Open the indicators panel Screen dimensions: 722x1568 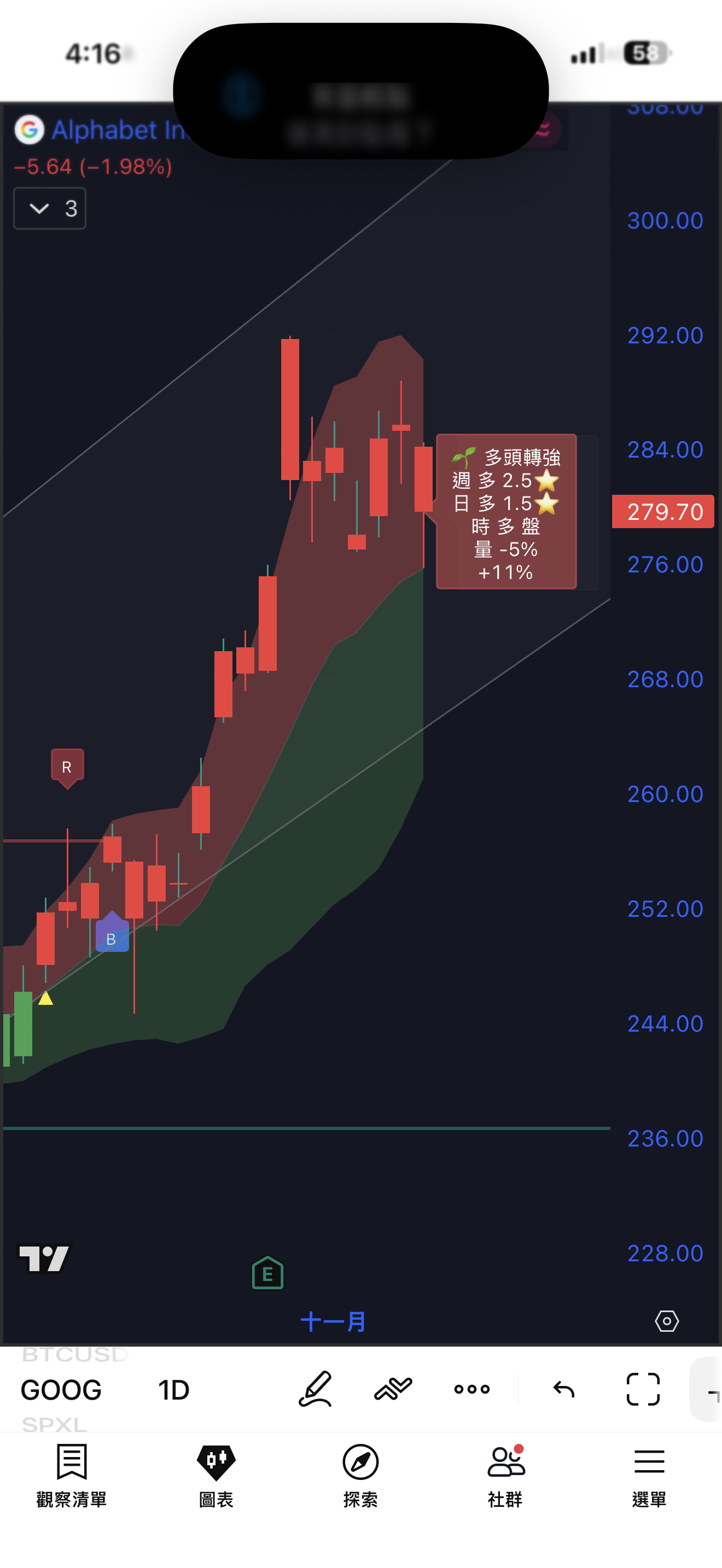[x=393, y=1389]
